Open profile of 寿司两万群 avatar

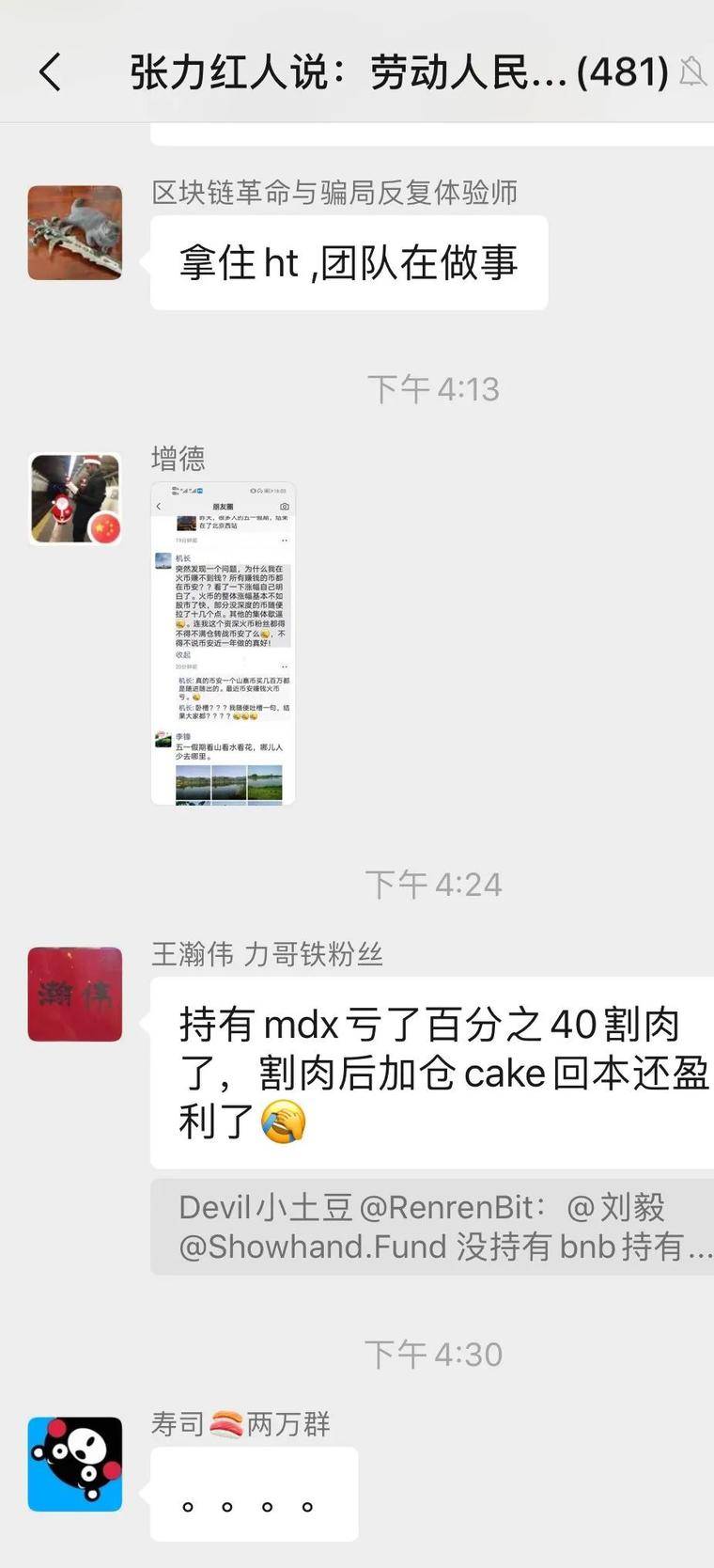pyautogui.click(x=75, y=1465)
